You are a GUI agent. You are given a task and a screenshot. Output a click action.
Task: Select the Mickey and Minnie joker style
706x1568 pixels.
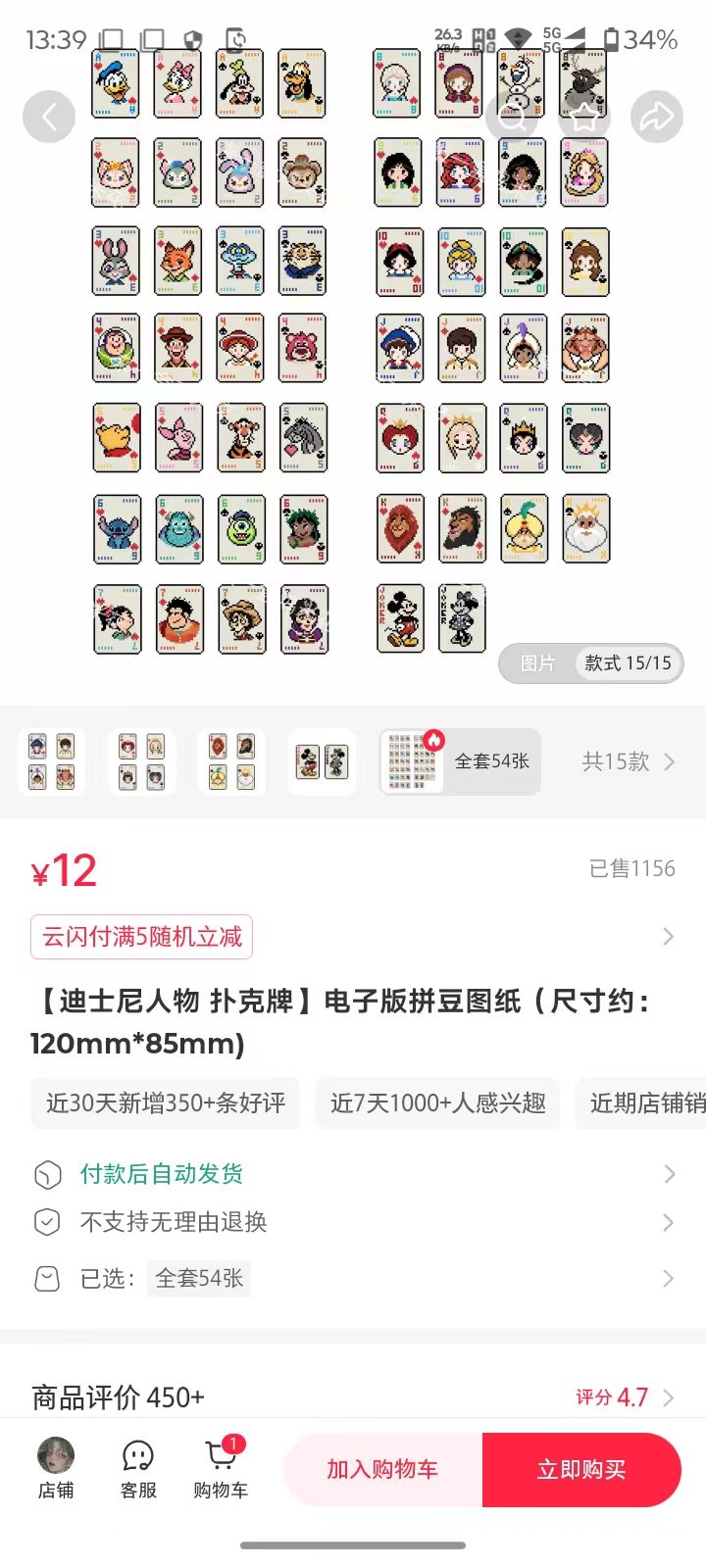(x=323, y=761)
